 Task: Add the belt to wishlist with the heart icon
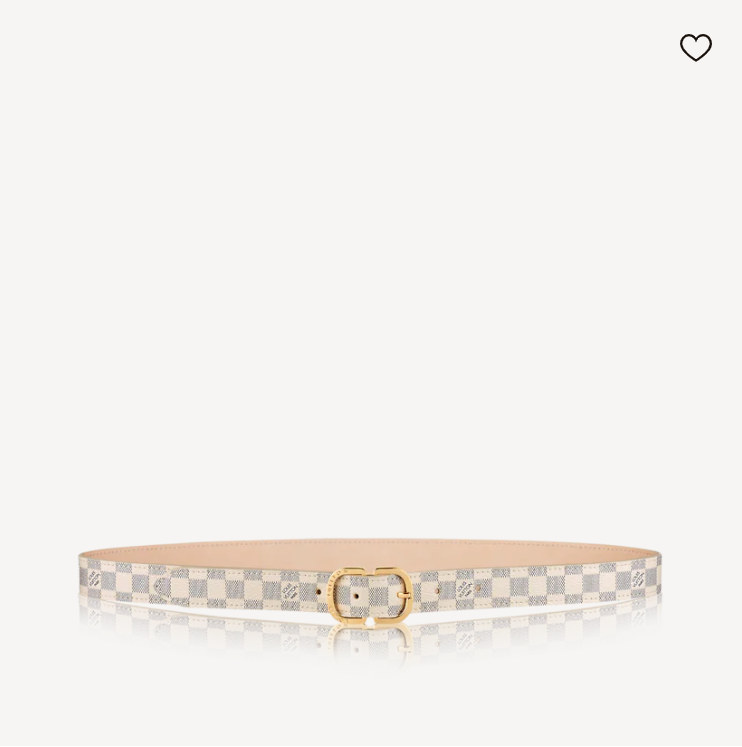(695, 47)
